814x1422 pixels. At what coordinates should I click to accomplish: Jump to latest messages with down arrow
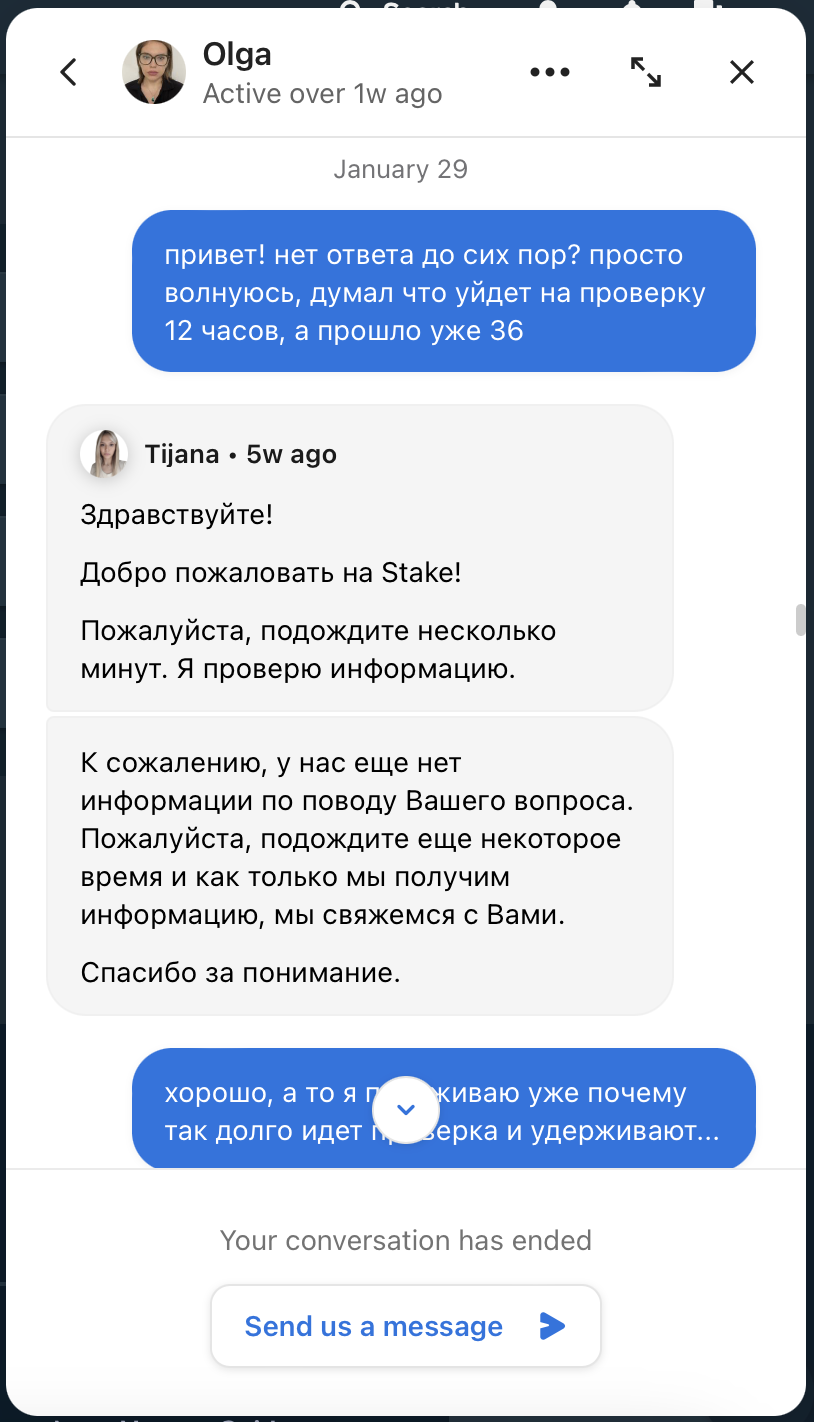406,1109
